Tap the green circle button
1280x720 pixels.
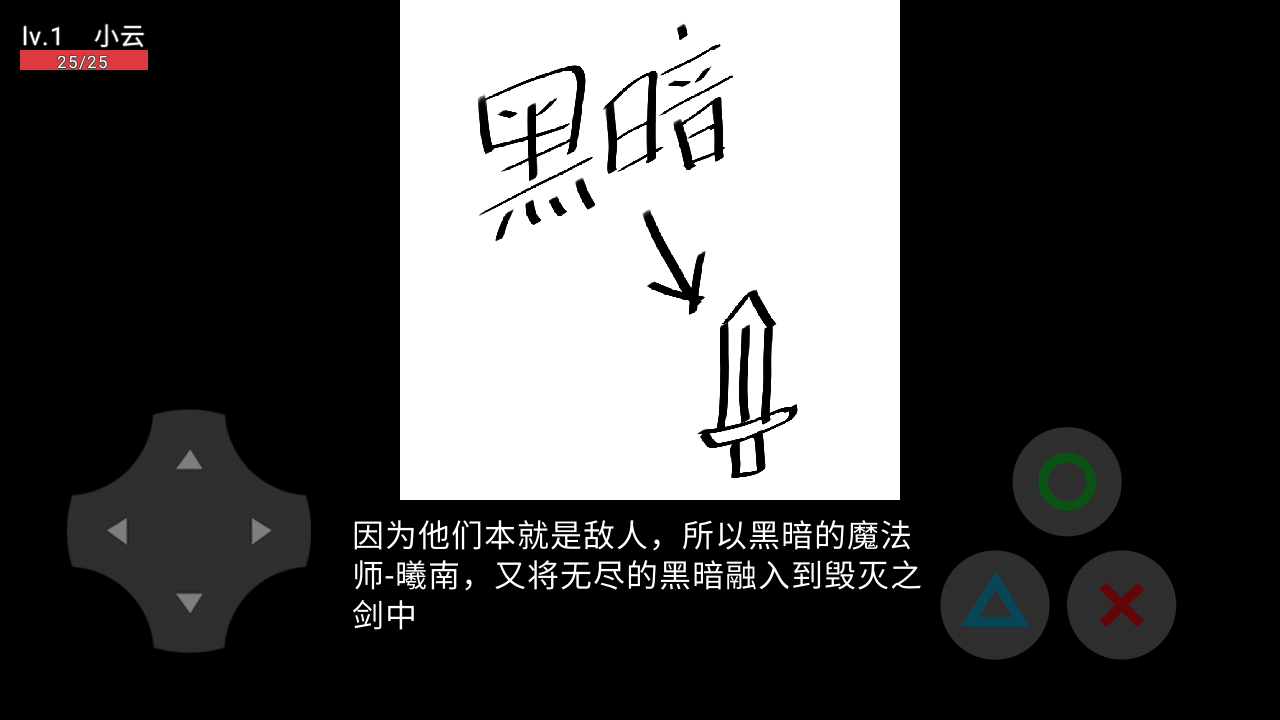pos(1067,482)
